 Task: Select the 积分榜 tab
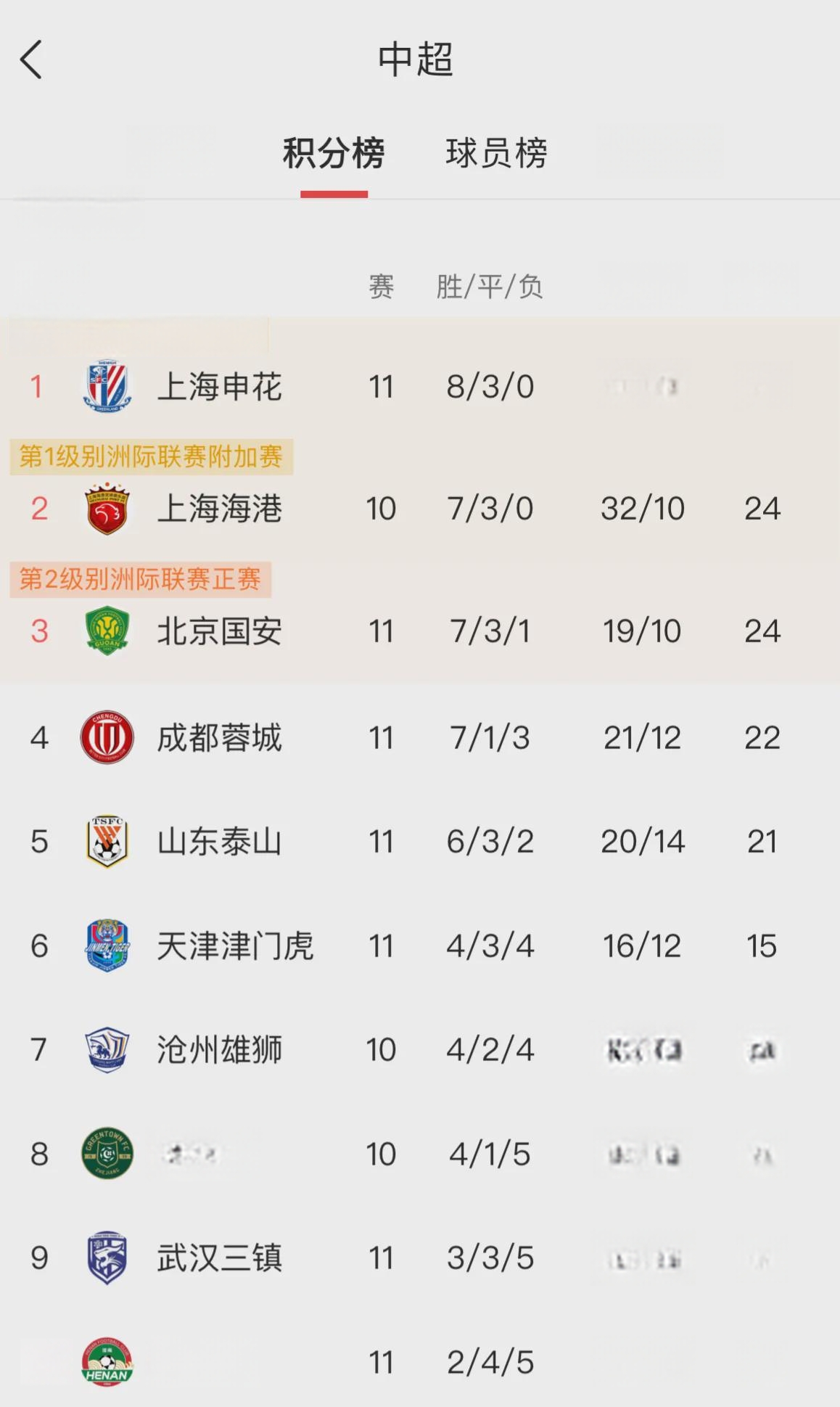pos(334,153)
